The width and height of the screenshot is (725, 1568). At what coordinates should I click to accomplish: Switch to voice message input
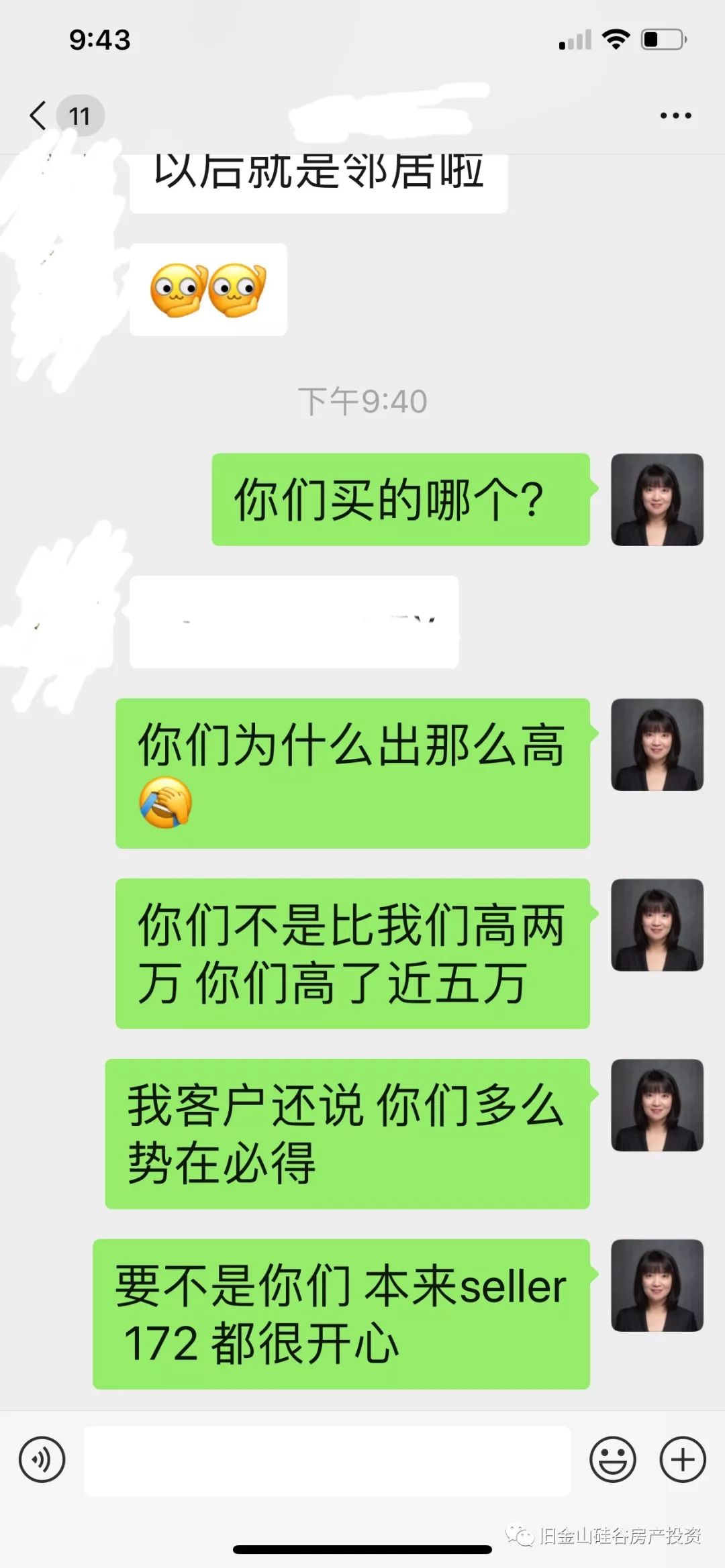click(x=42, y=1459)
